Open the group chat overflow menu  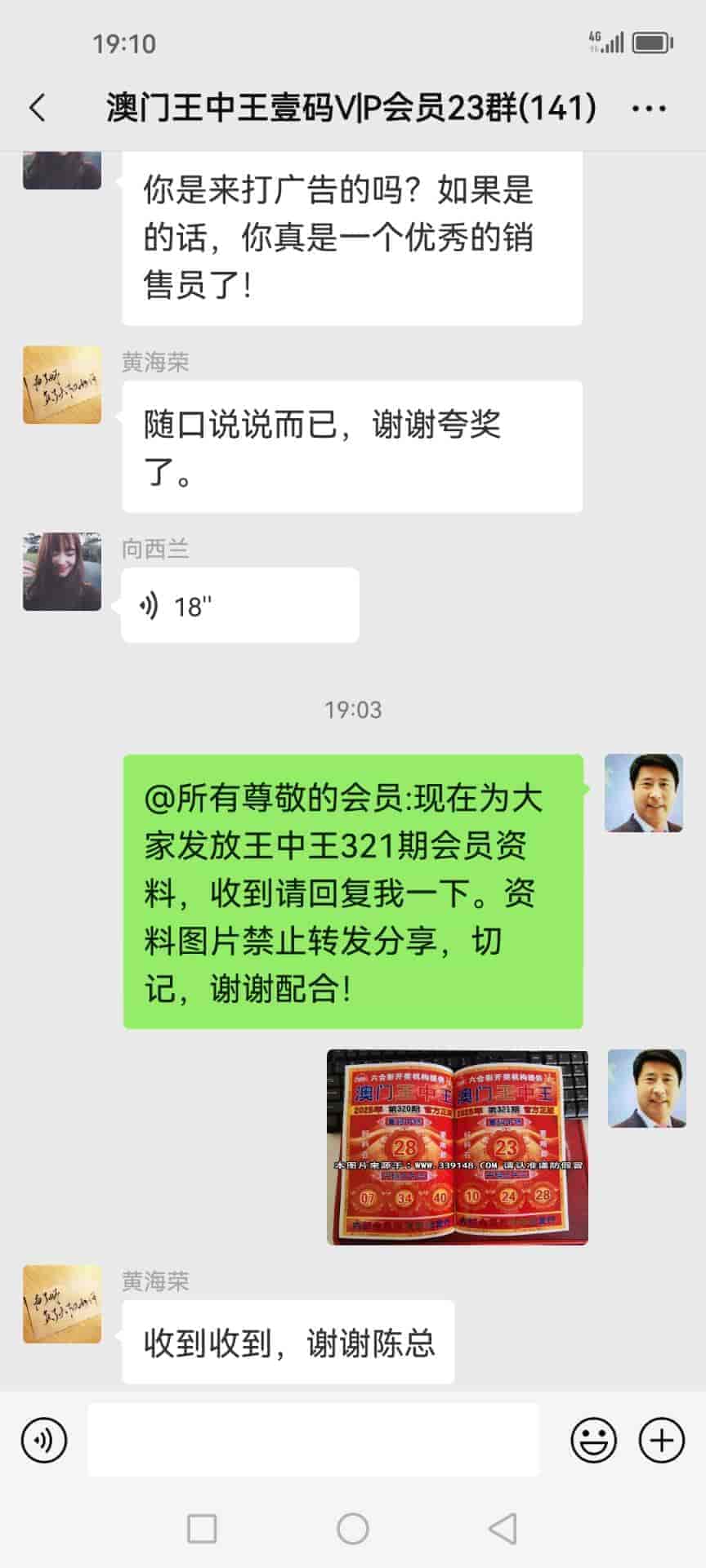click(x=649, y=108)
